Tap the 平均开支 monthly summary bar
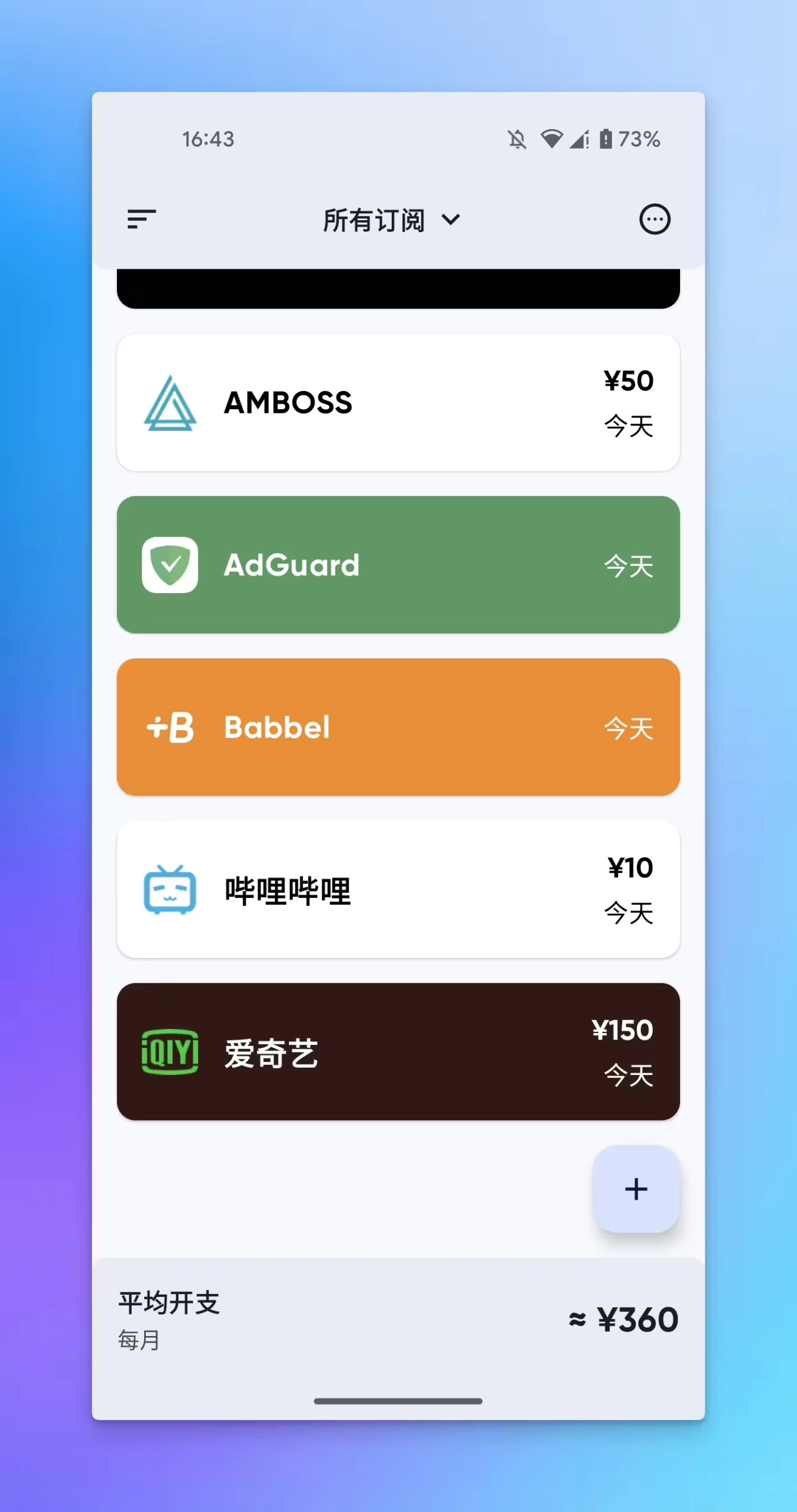797x1512 pixels. tap(398, 1321)
